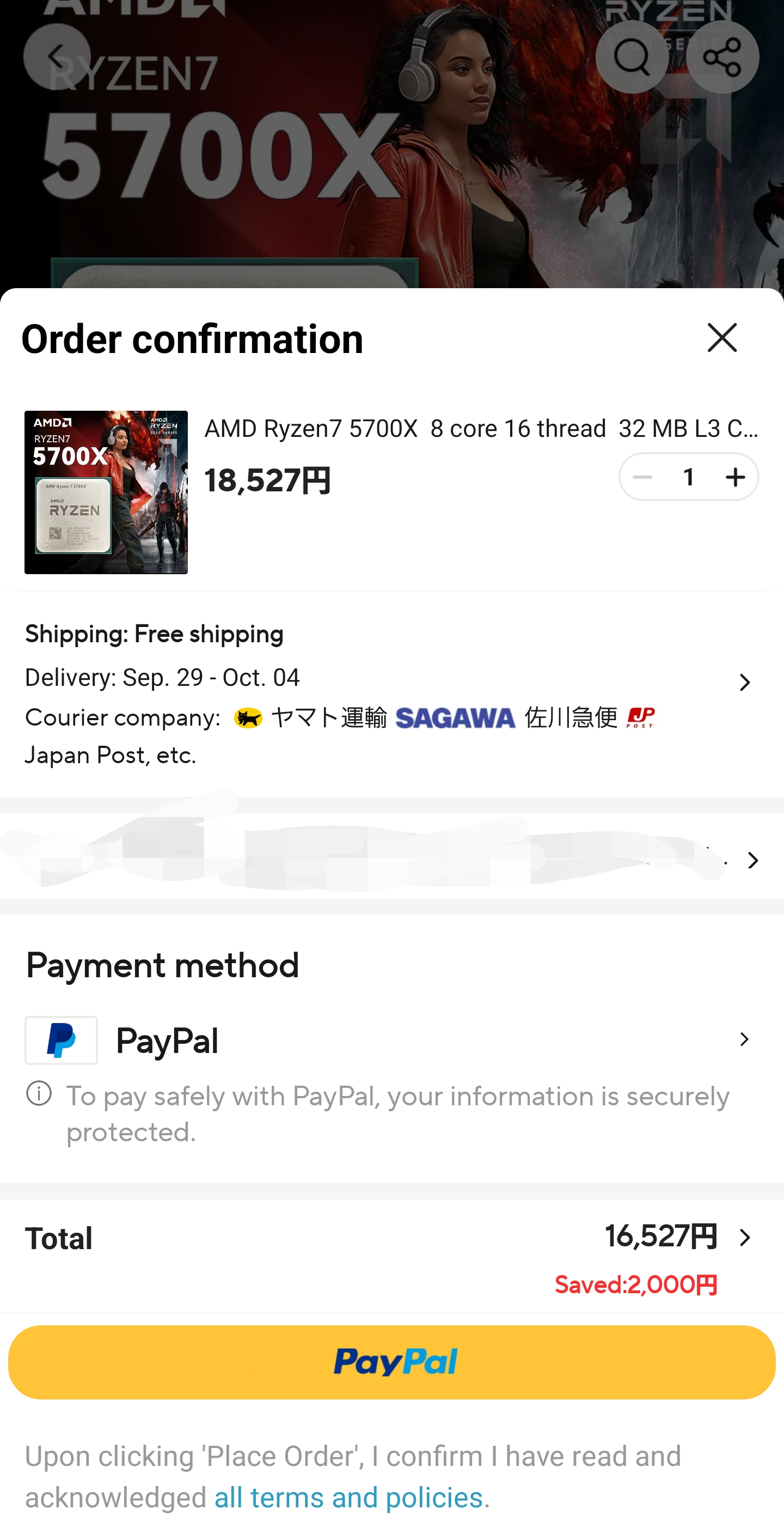The image size is (784, 1540).
Task: Go back using the top arrow
Action: coord(57,57)
